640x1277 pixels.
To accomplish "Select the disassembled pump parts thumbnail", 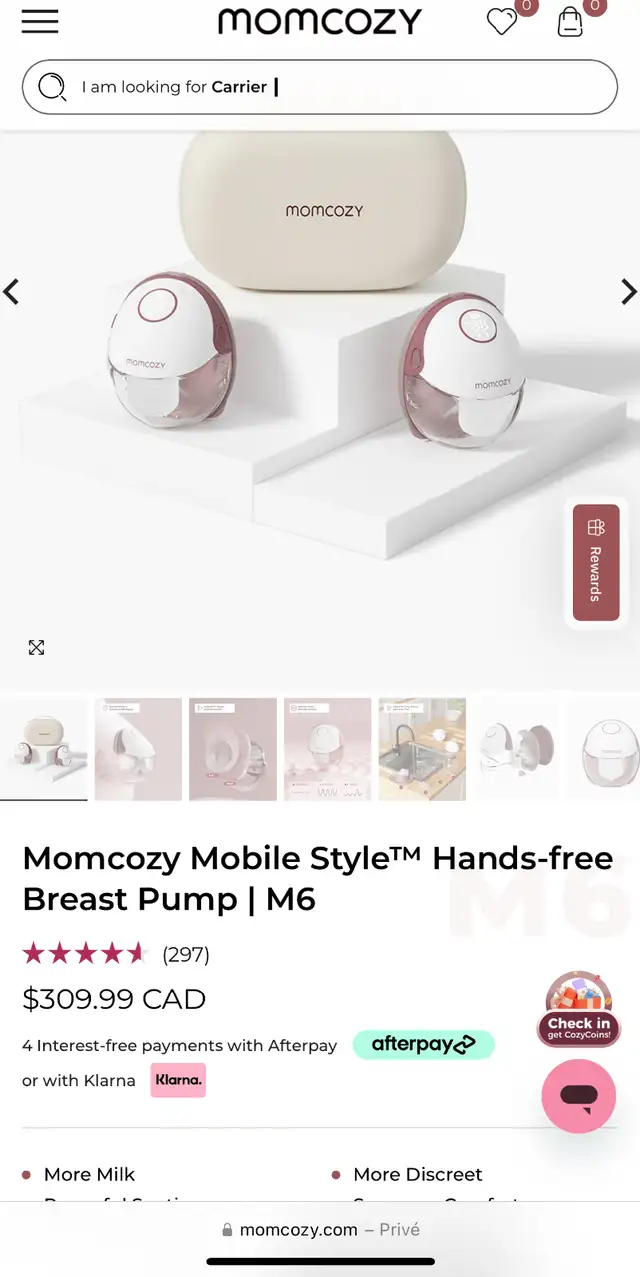I will click(x=517, y=749).
